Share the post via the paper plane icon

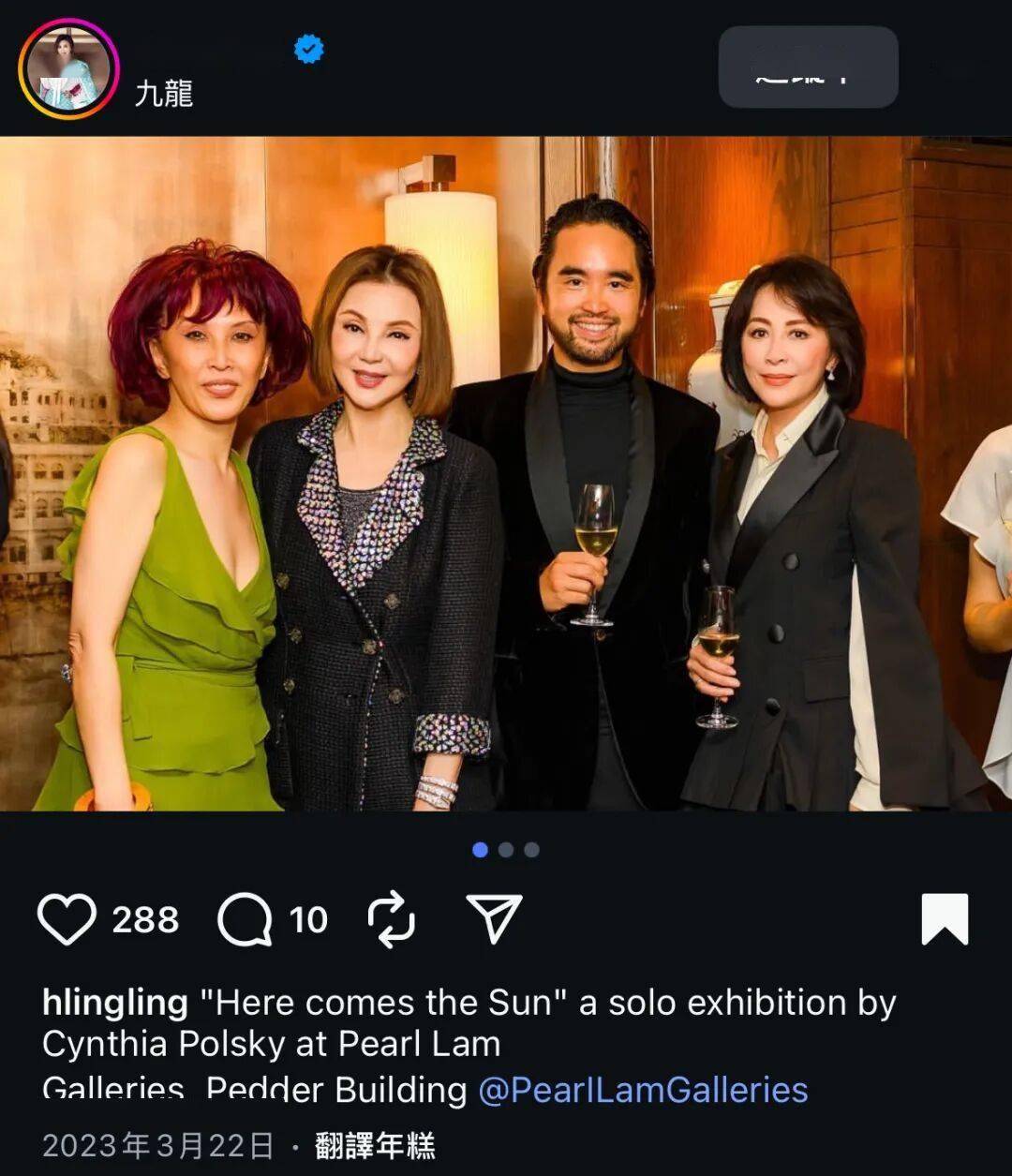(x=494, y=919)
